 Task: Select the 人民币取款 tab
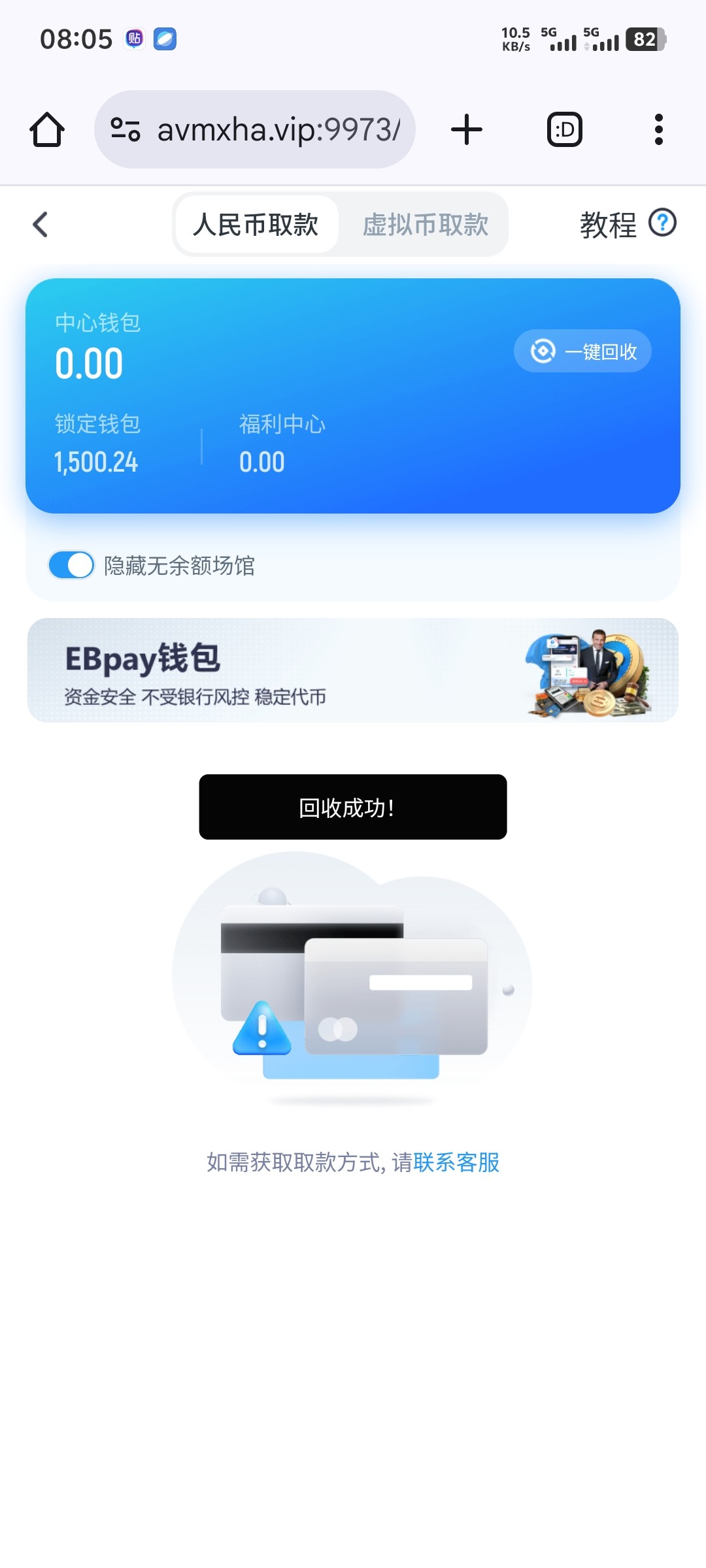coord(256,225)
